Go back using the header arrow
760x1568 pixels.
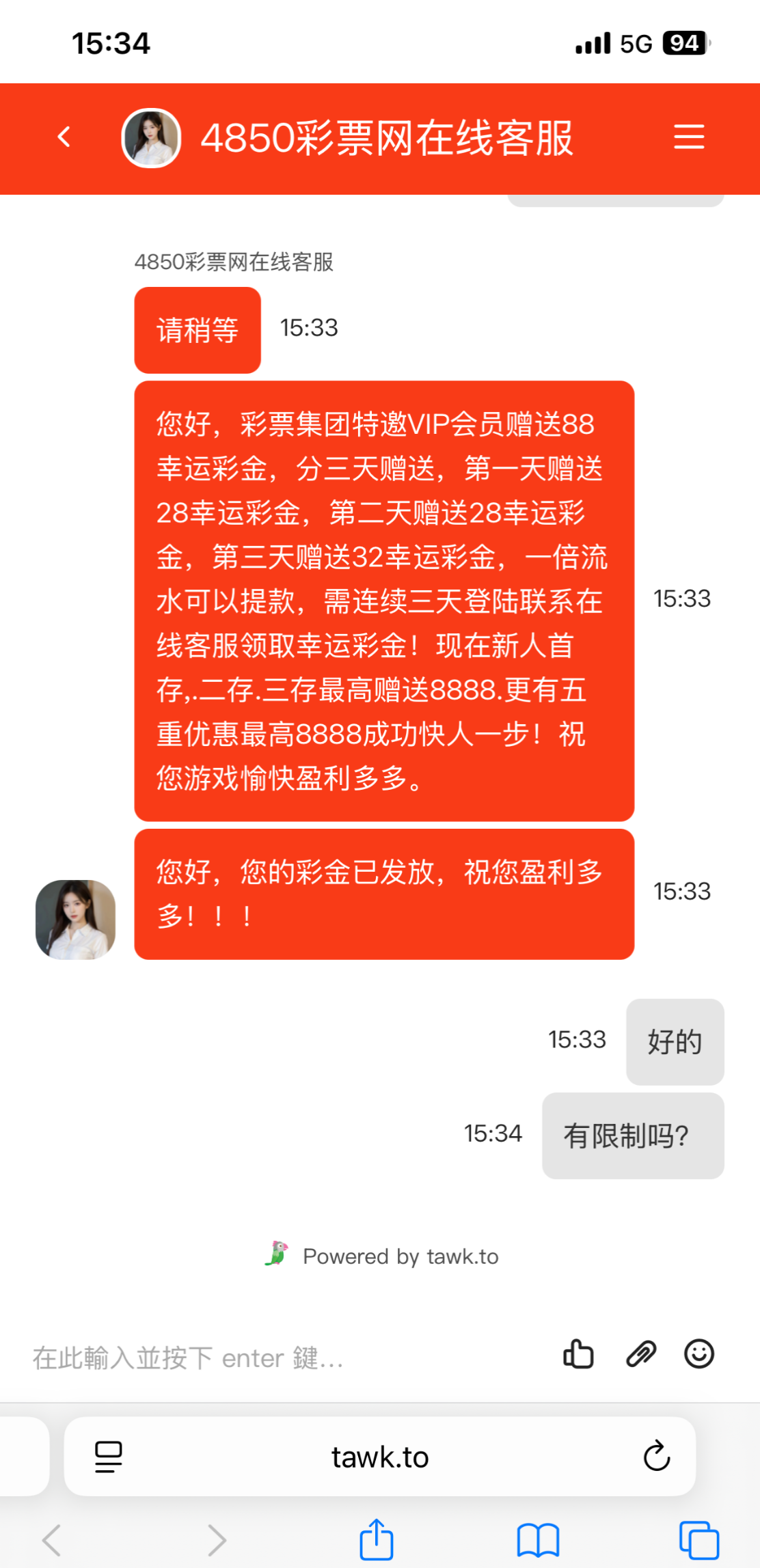coord(64,137)
